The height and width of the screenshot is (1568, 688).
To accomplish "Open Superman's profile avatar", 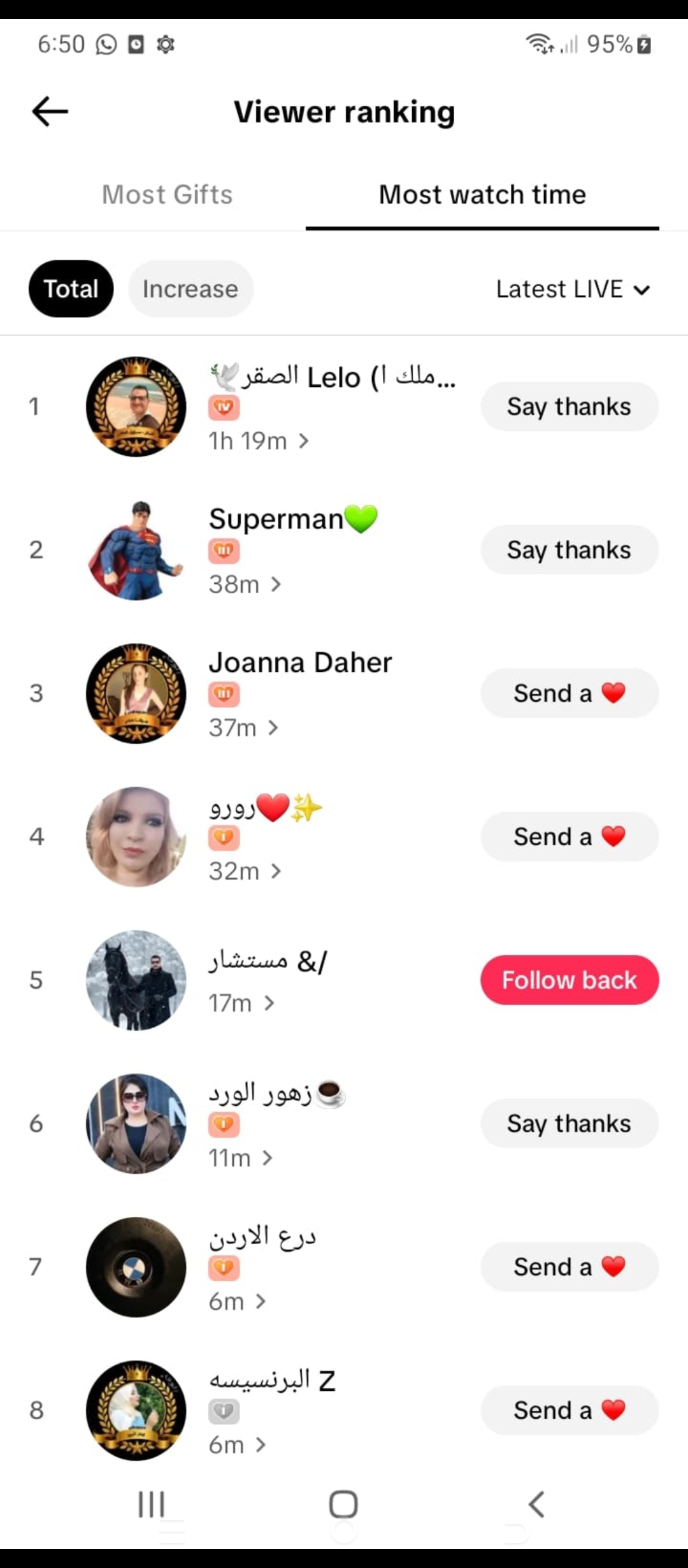I will 136,550.
